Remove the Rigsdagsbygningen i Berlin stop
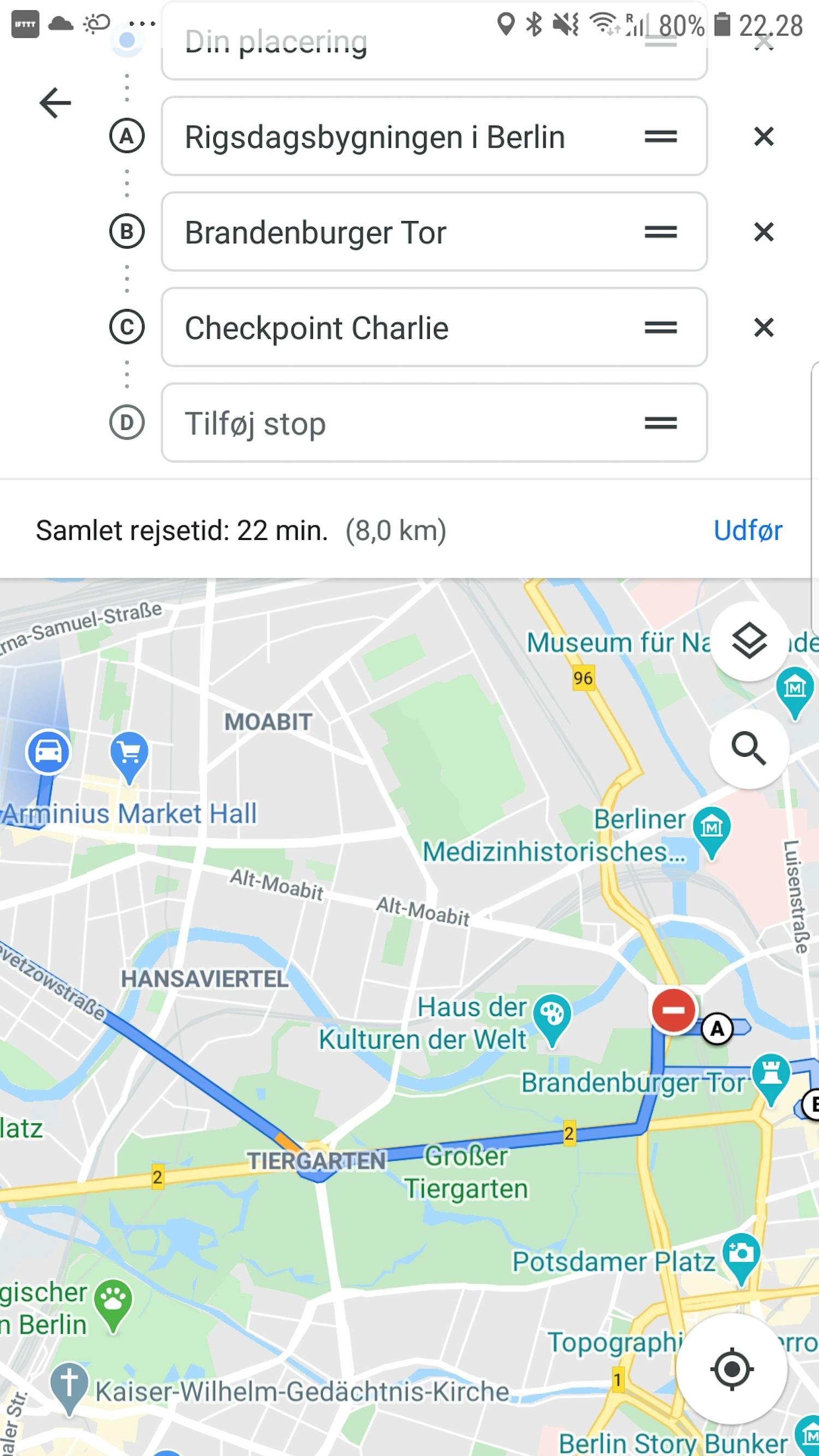Image resolution: width=819 pixels, height=1456 pixels. [x=764, y=136]
